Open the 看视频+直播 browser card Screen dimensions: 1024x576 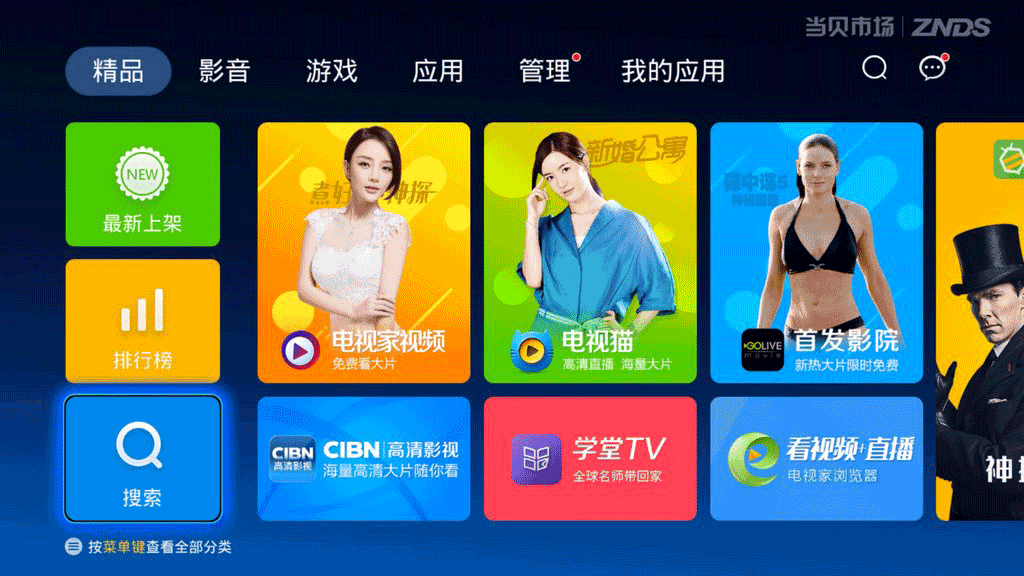click(x=816, y=458)
